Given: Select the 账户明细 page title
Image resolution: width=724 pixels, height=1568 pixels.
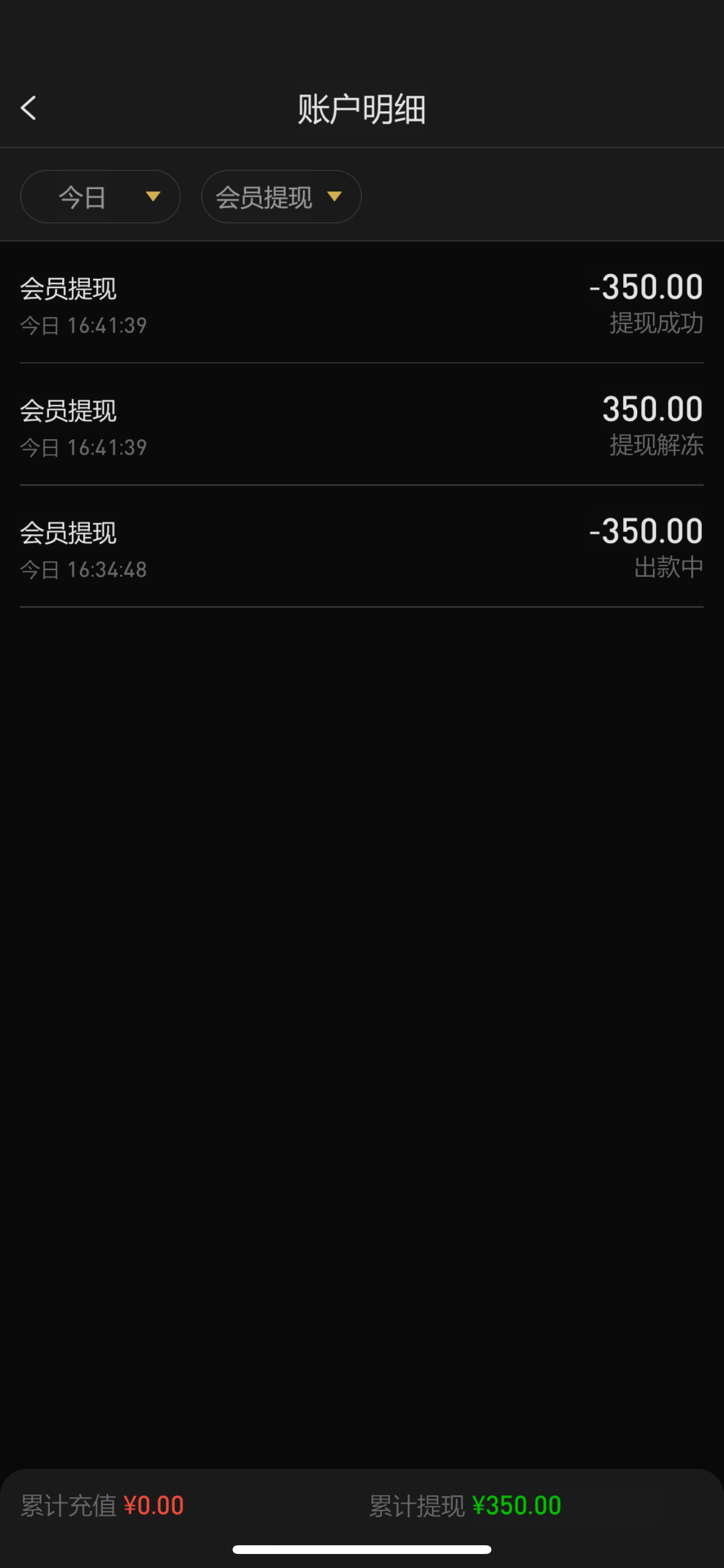Looking at the screenshot, I should point(361,108).
